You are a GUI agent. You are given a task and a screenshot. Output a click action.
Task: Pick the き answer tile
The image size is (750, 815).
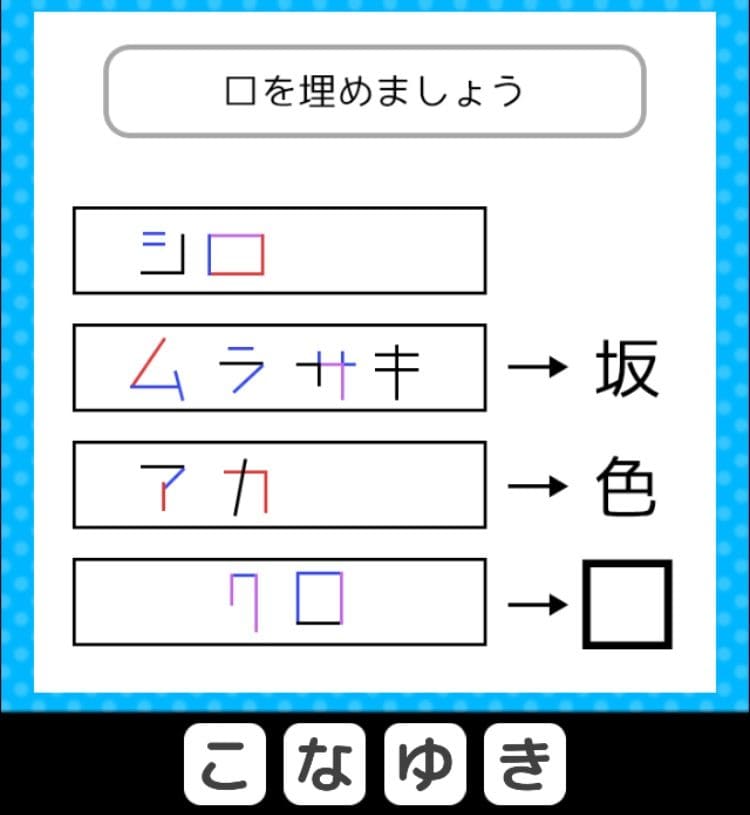click(x=524, y=764)
